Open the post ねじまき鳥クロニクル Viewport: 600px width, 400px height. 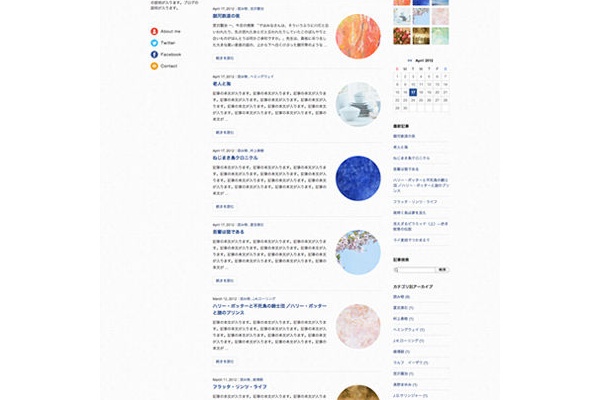point(236,157)
